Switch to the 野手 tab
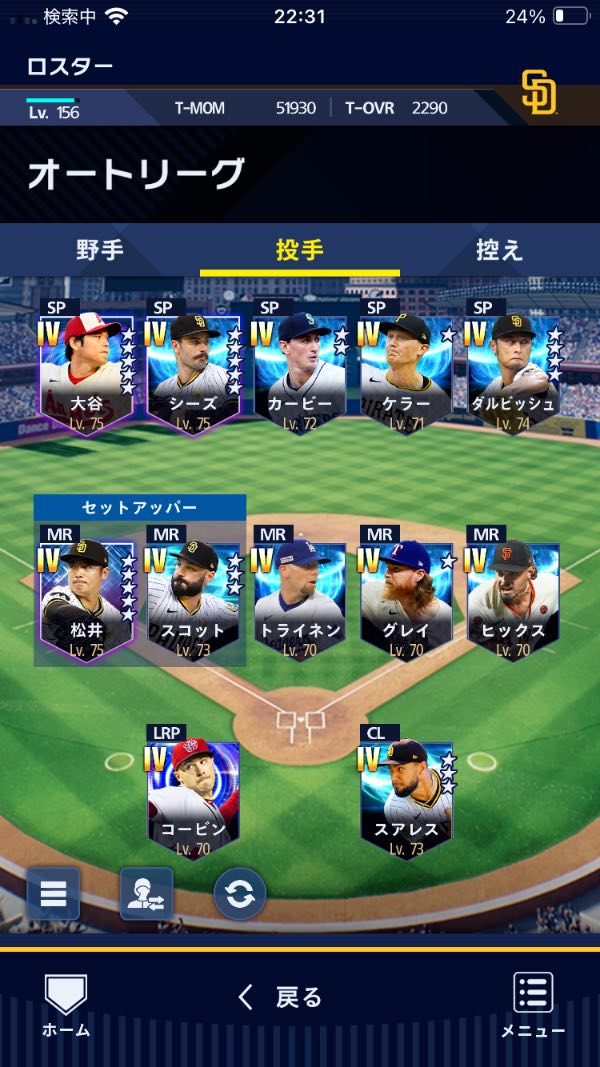The height and width of the screenshot is (1067, 600). coord(100,250)
